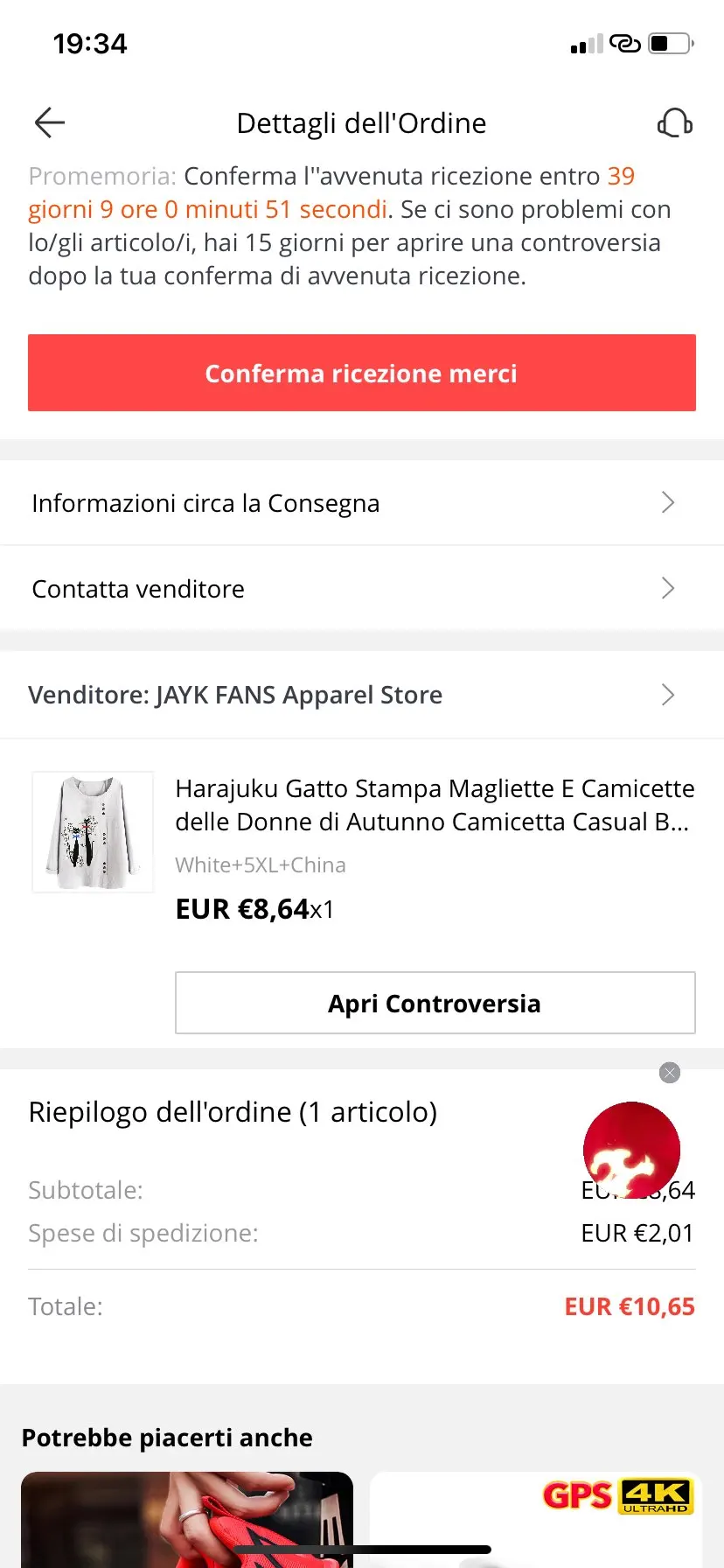Tap Conferma ricezione merci button
Viewport: 724px width, 1568px height.
(x=361, y=373)
